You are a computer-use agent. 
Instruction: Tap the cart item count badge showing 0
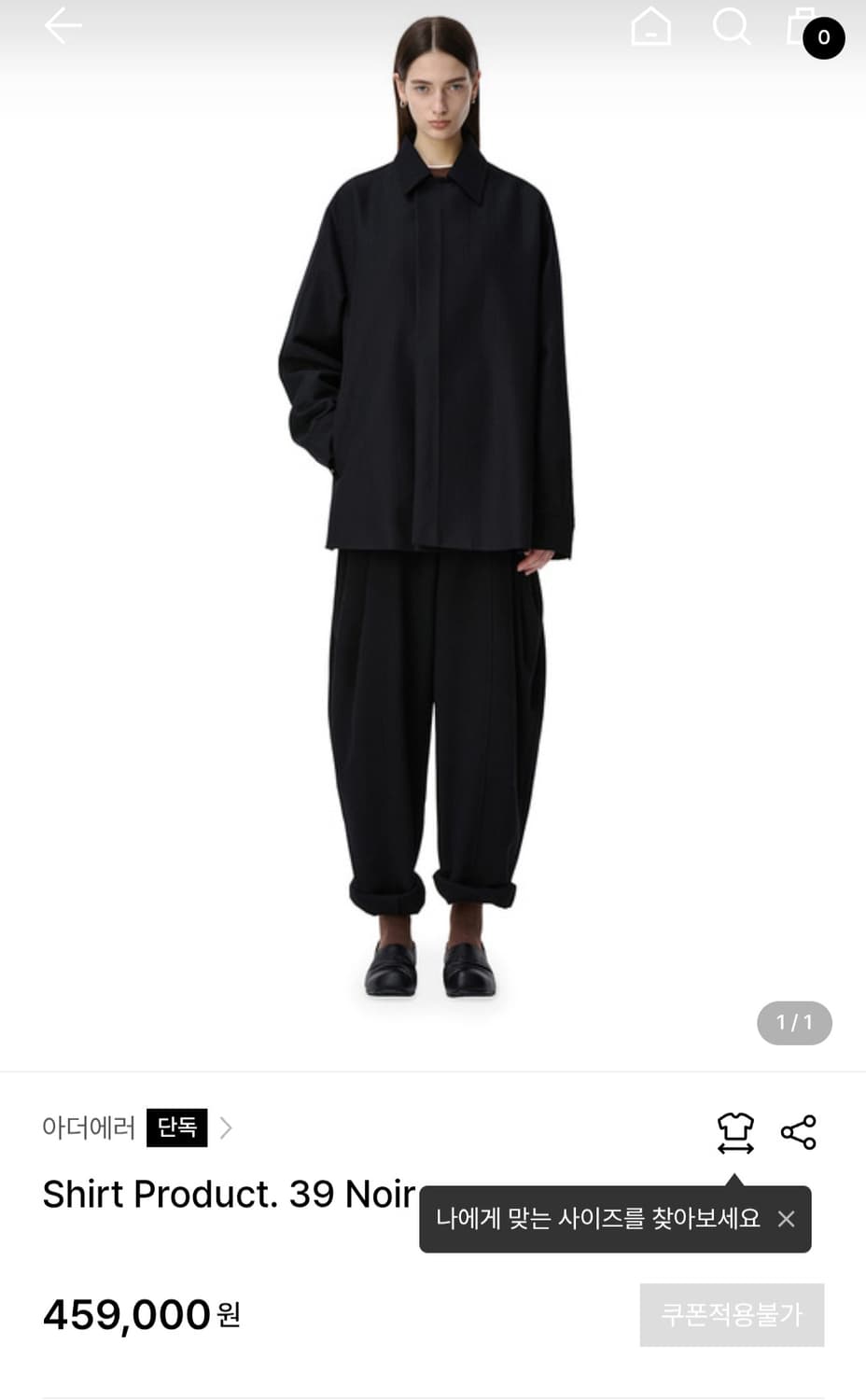click(x=823, y=39)
